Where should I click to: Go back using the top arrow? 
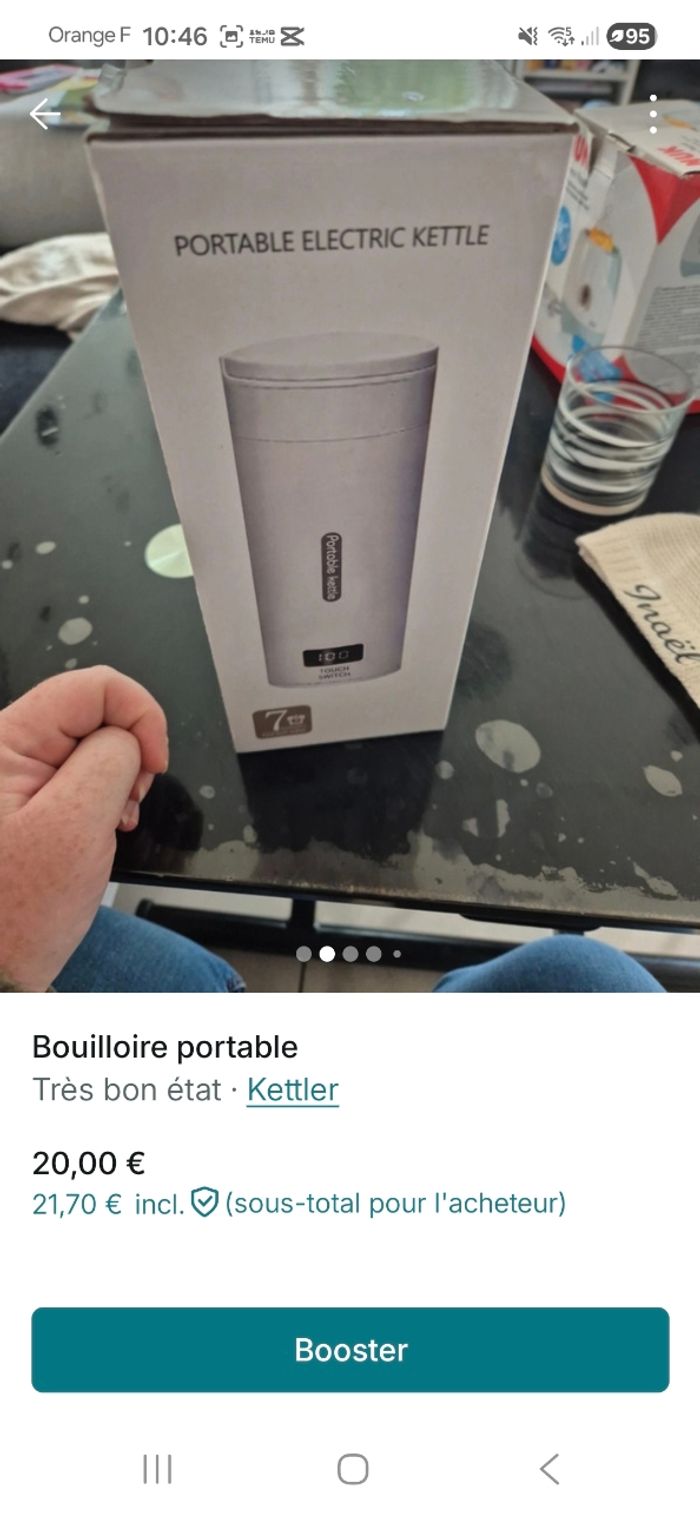click(x=45, y=115)
